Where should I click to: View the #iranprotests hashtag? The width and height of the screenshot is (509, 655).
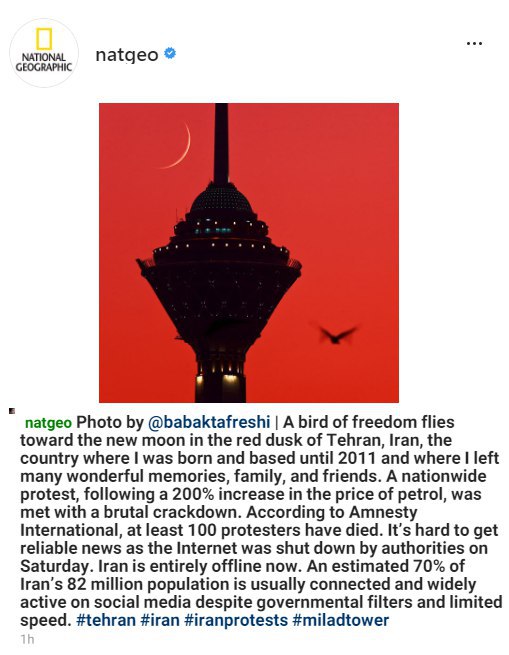tap(236, 620)
